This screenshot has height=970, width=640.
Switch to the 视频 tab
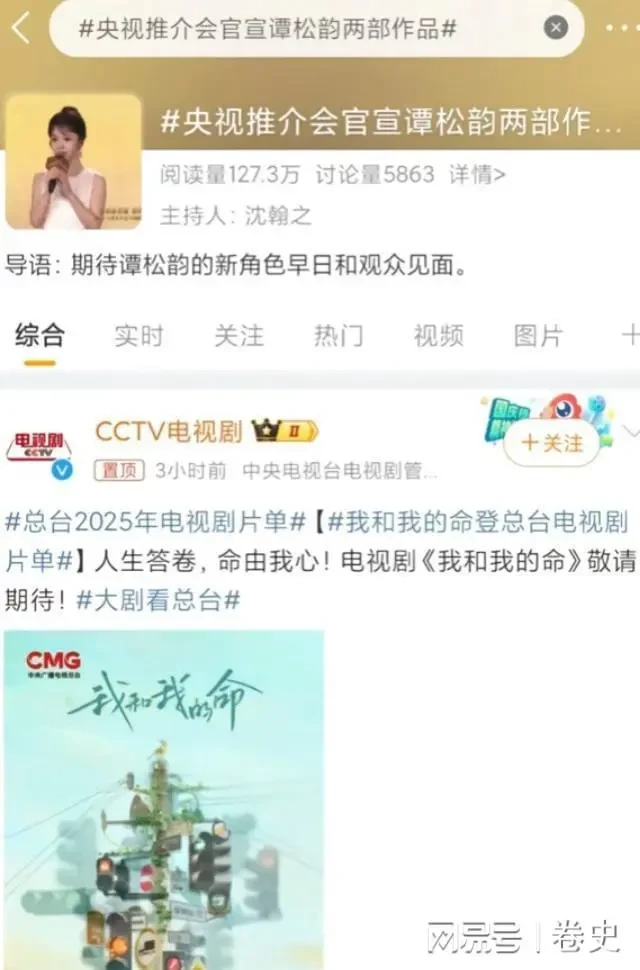click(x=438, y=335)
